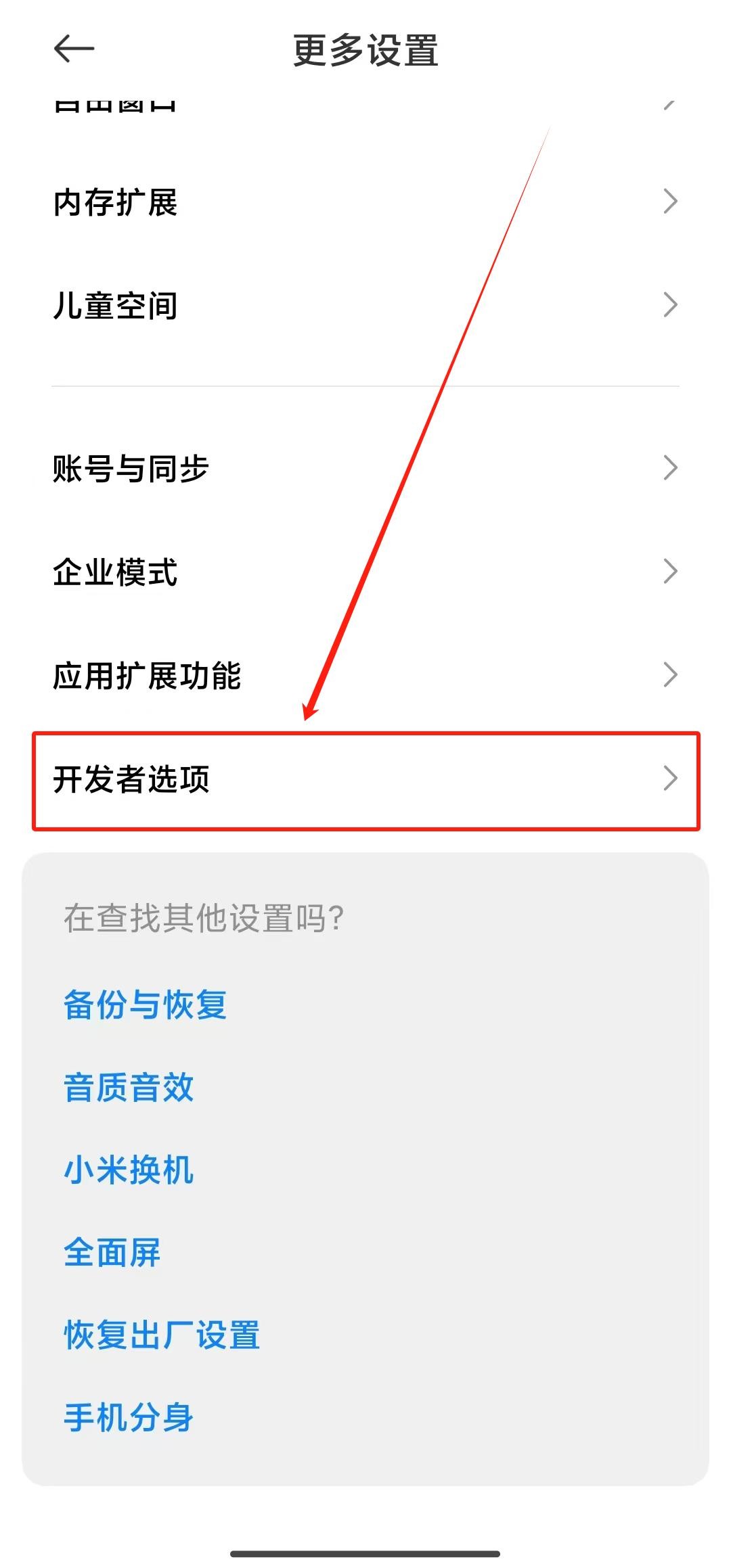Open 内存扩展 settings
The width and height of the screenshot is (731, 1568).
pos(365,202)
